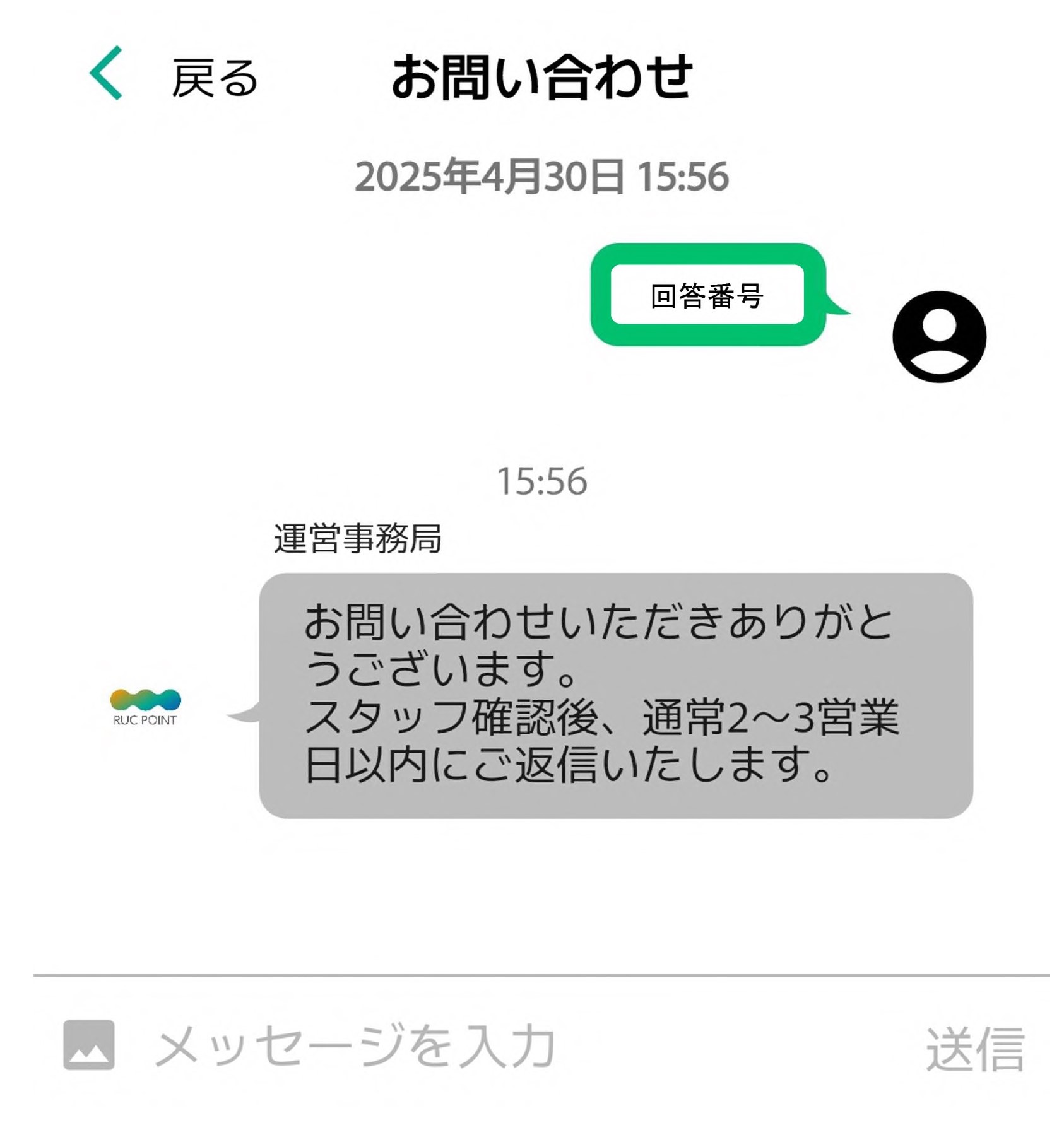The width and height of the screenshot is (1064, 1130).
Task: Send the message with 送信
Action: click(x=974, y=1048)
